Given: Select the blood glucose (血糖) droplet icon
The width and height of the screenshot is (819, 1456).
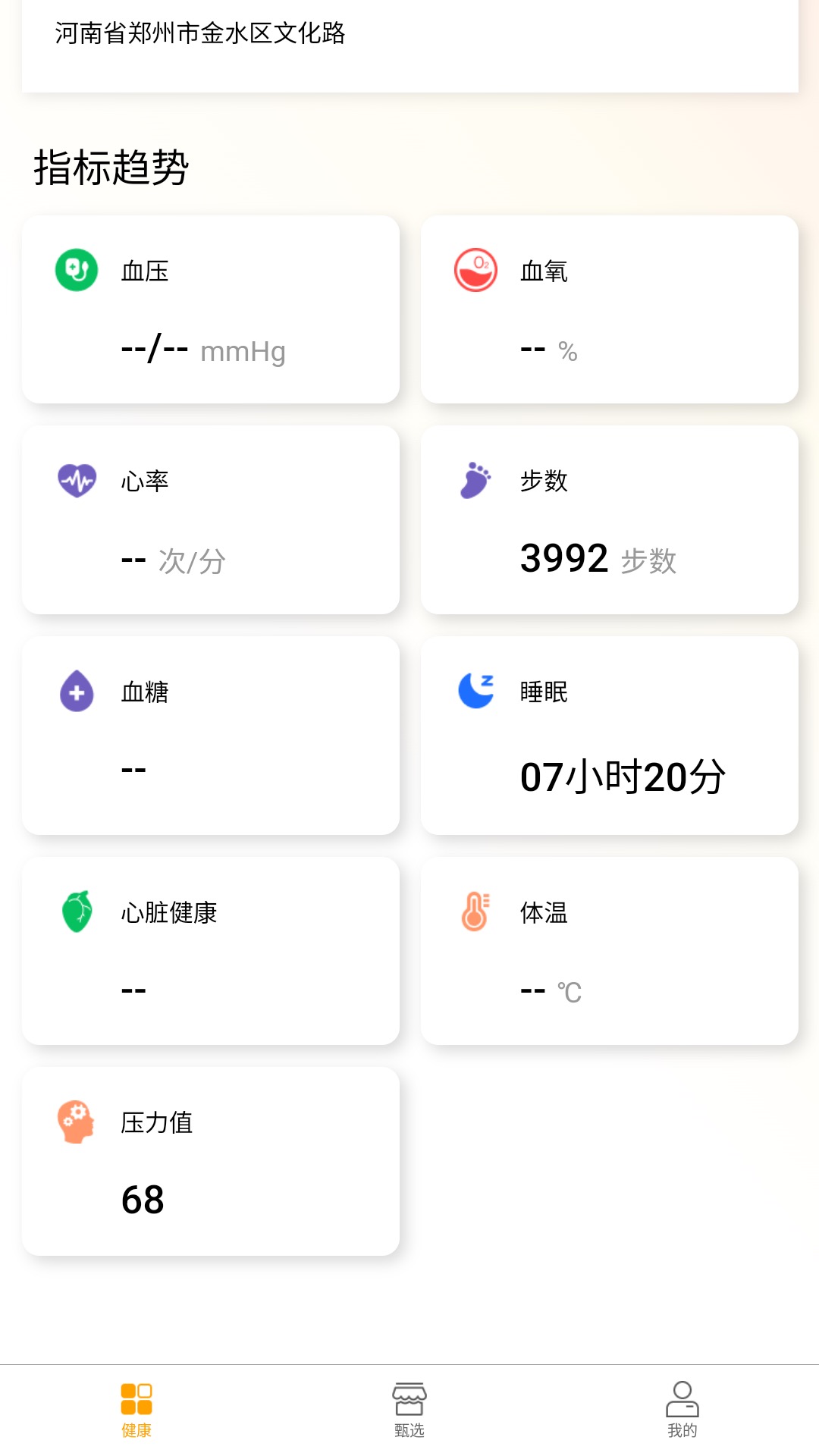Looking at the screenshot, I should point(76,690).
